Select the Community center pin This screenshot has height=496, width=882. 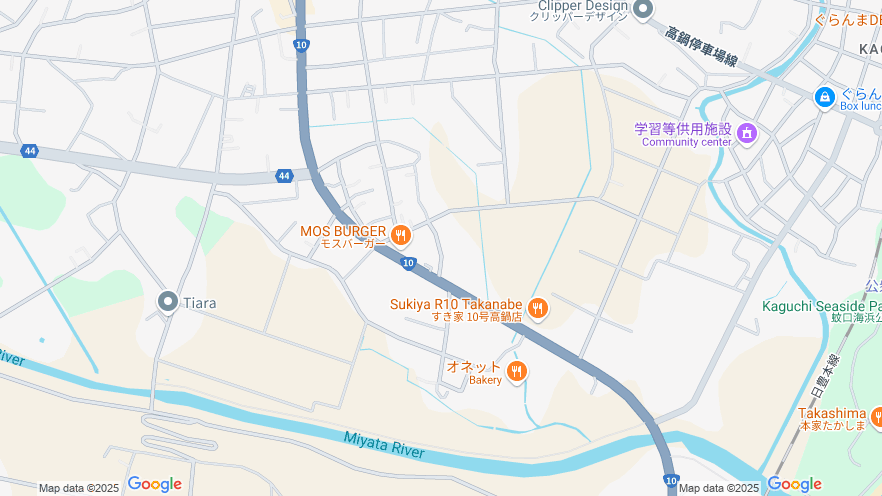coord(746,133)
